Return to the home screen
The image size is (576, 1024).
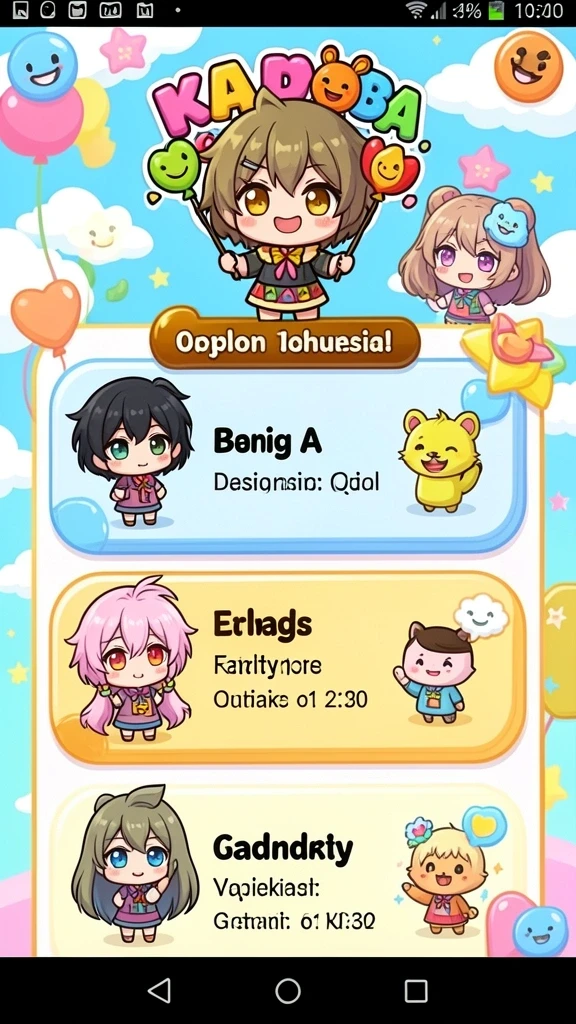[288, 991]
